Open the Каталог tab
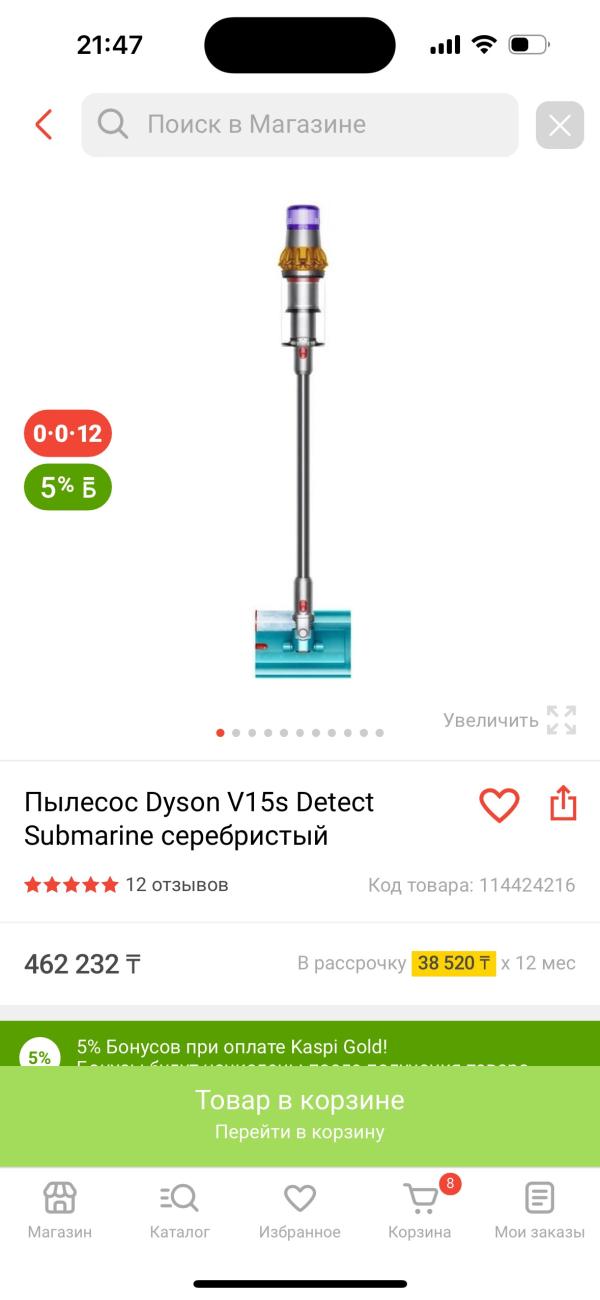600x1300 pixels. click(180, 1210)
